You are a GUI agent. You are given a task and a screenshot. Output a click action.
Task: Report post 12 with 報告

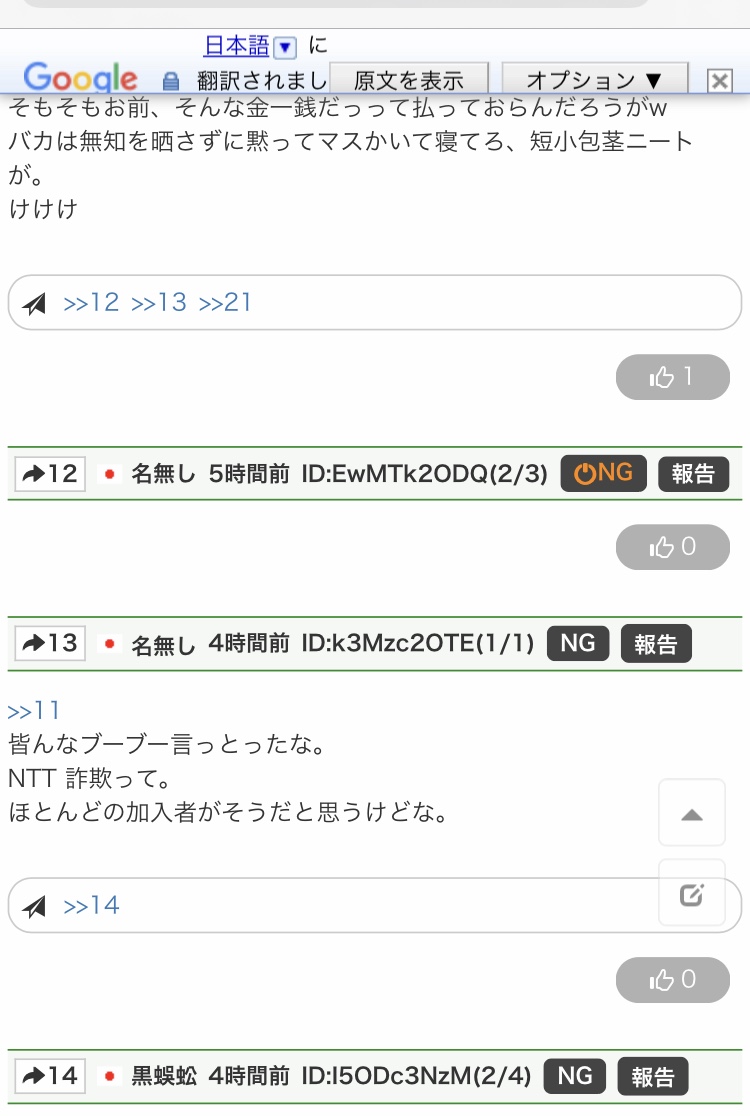(x=692, y=473)
